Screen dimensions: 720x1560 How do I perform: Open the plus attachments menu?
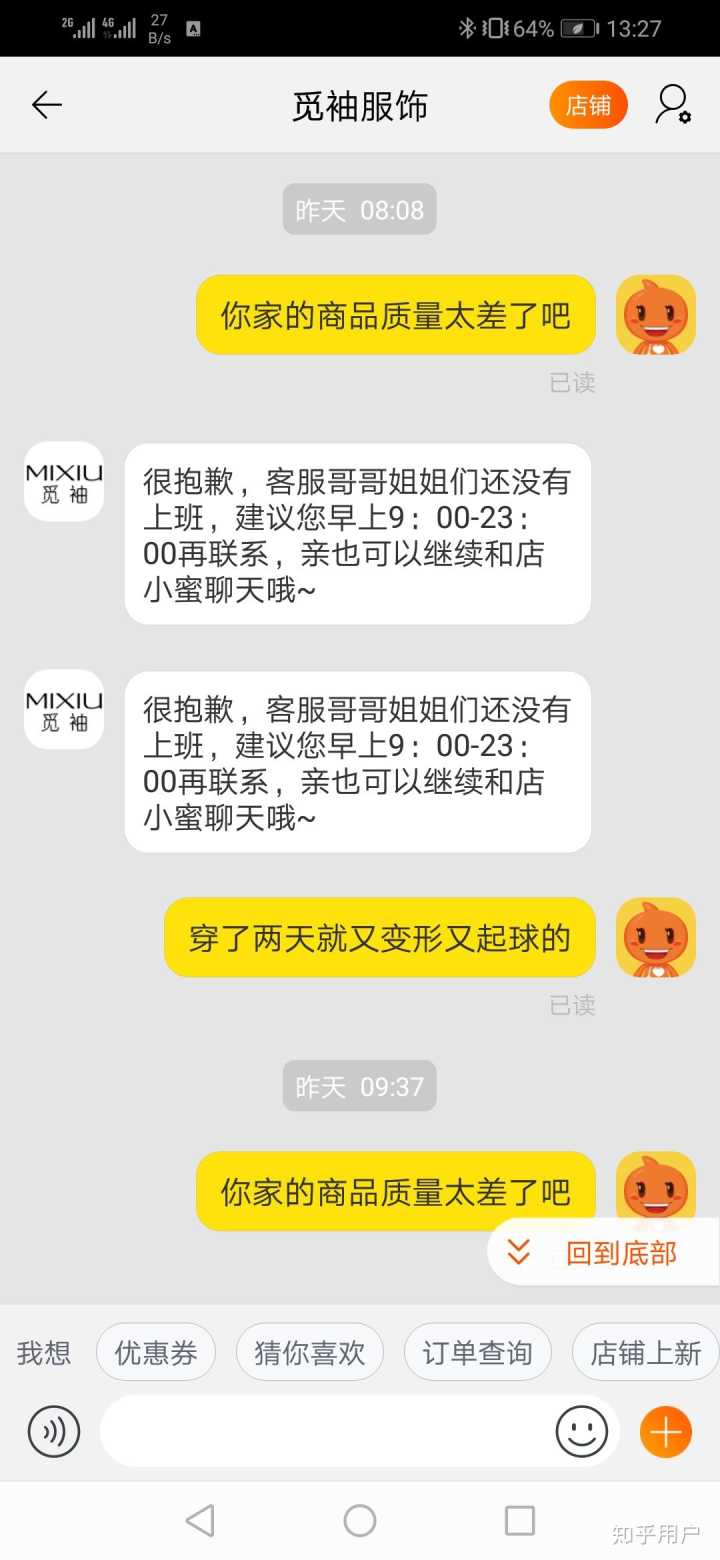tap(665, 1431)
